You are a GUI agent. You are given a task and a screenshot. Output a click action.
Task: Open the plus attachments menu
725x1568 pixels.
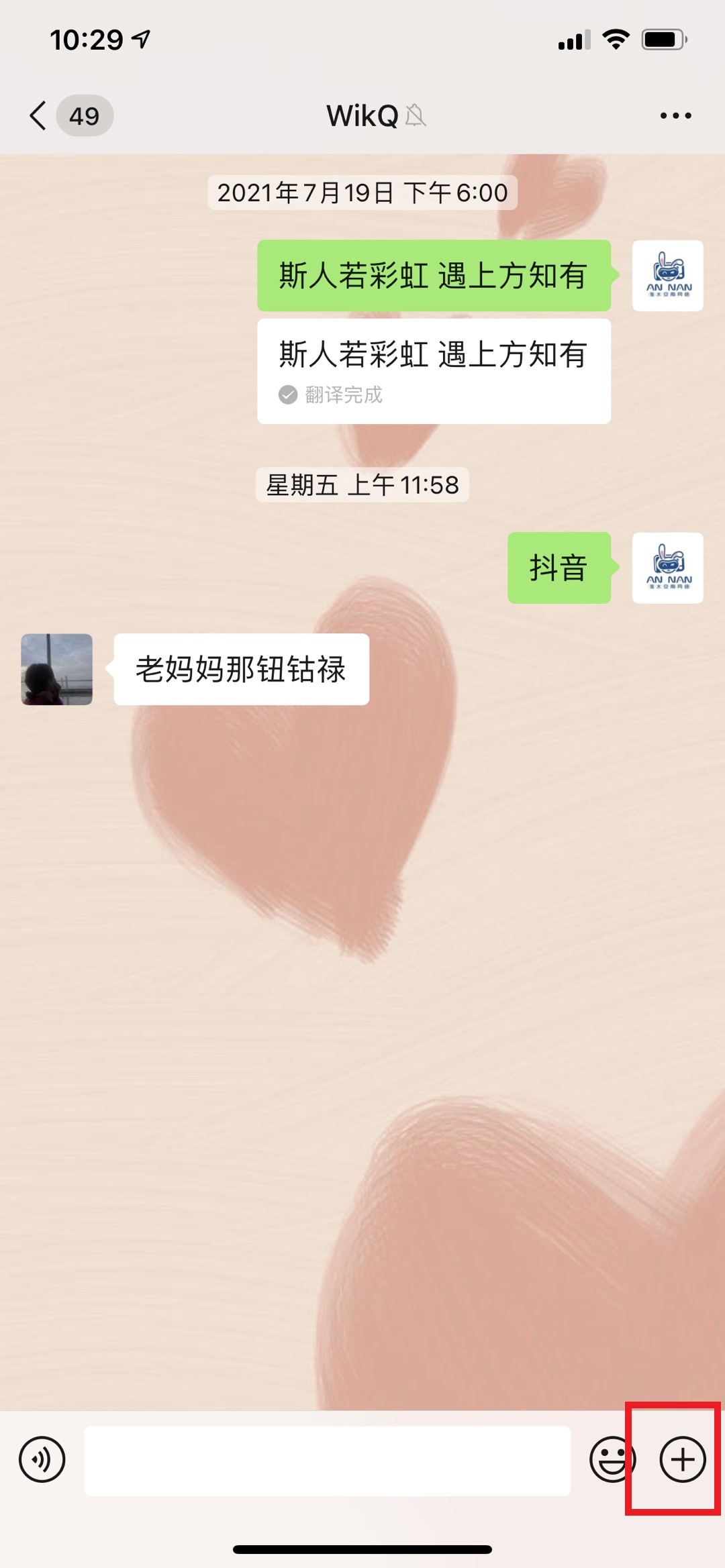point(682,1459)
